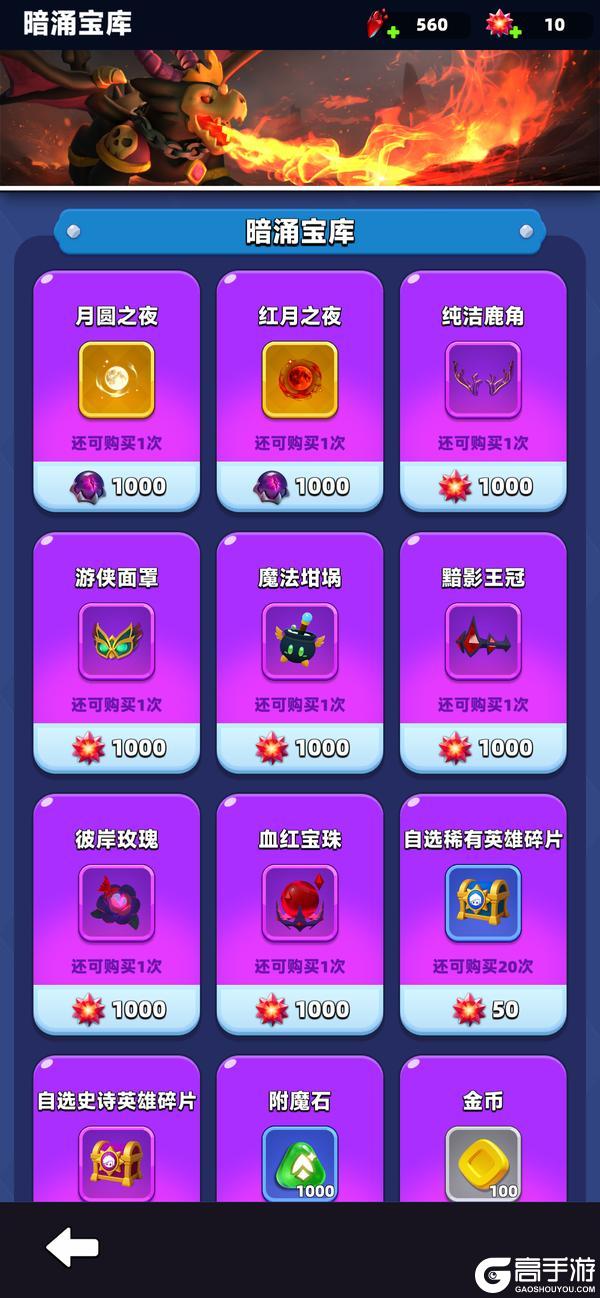Purchase 黯影王冠 for 1000

pyautogui.click(x=483, y=747)
